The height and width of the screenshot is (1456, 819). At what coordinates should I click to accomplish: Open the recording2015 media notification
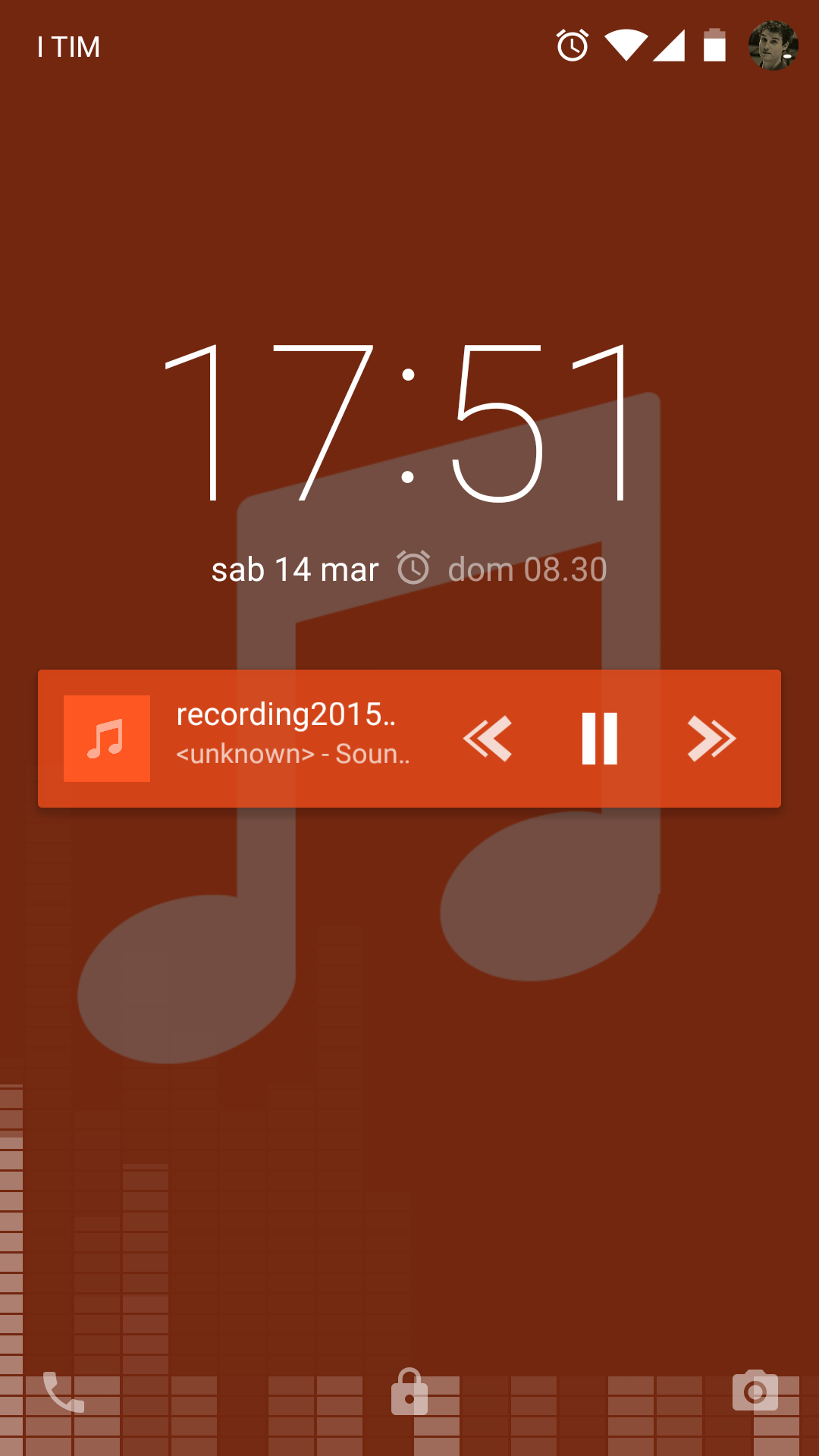coord(409,739)
